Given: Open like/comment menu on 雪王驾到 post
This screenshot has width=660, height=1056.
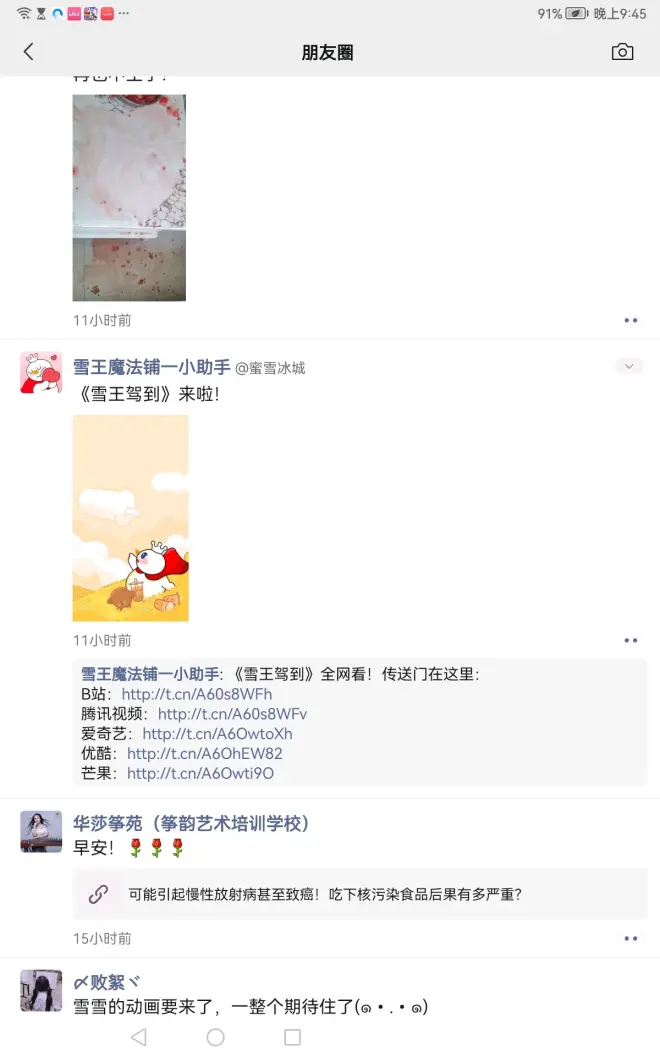Looking at the screenshot, I should (630, 640).
